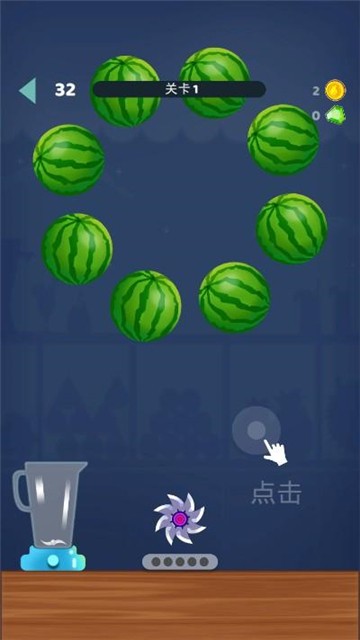Screen dimensions: 360x640
Task: Go back with the left arrow
Action: click(28, 90)
